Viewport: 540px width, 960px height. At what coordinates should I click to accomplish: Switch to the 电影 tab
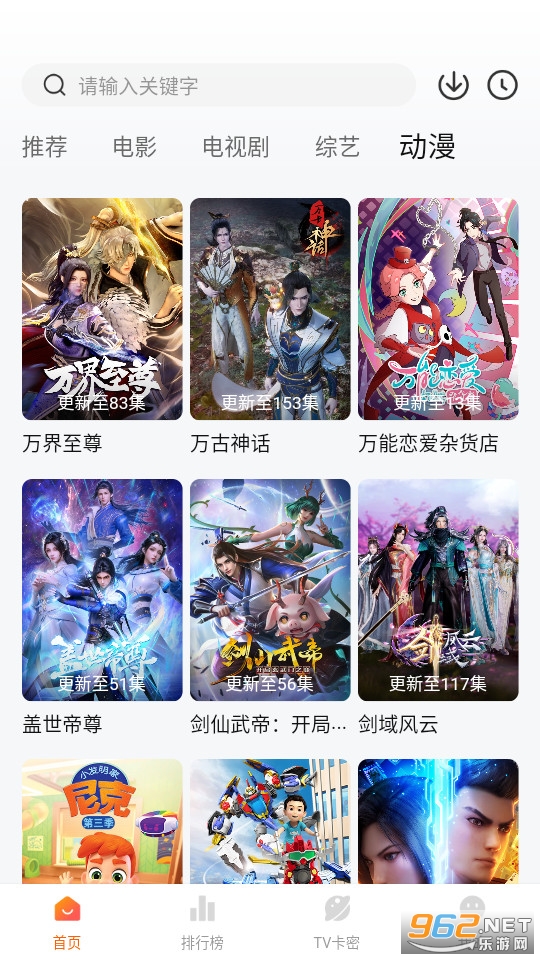pos(135,147)
